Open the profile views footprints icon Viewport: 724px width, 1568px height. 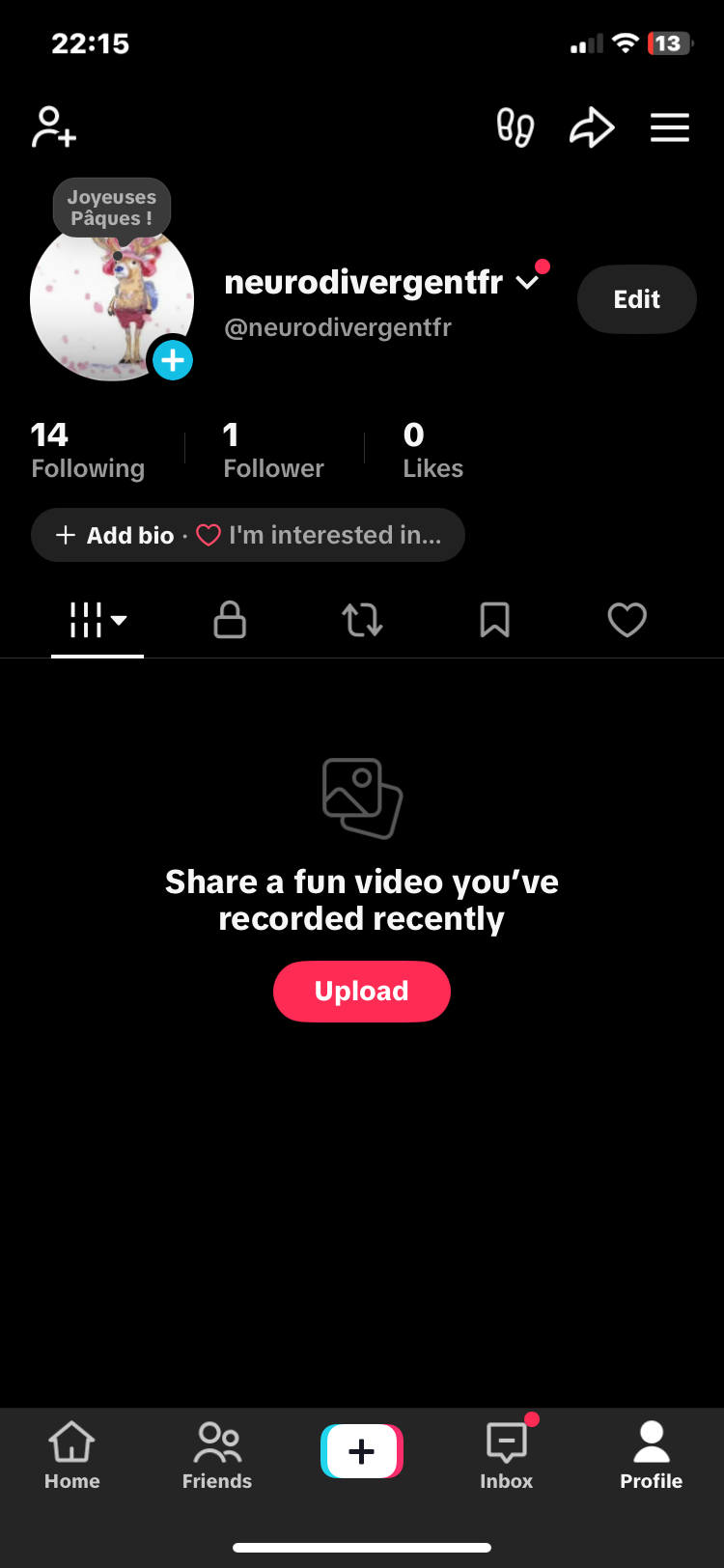[515, 127]
